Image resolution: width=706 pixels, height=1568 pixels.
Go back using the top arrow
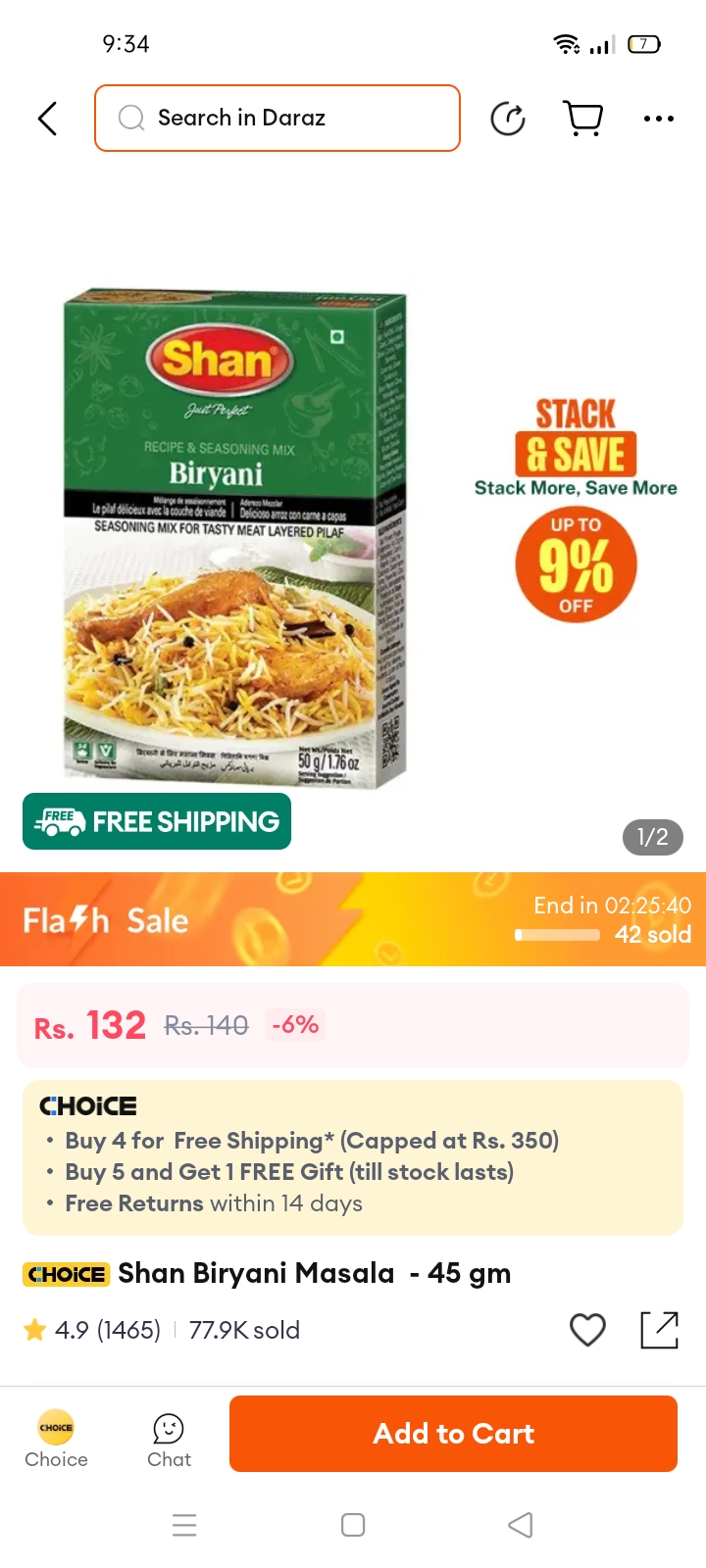pos(47,119)
